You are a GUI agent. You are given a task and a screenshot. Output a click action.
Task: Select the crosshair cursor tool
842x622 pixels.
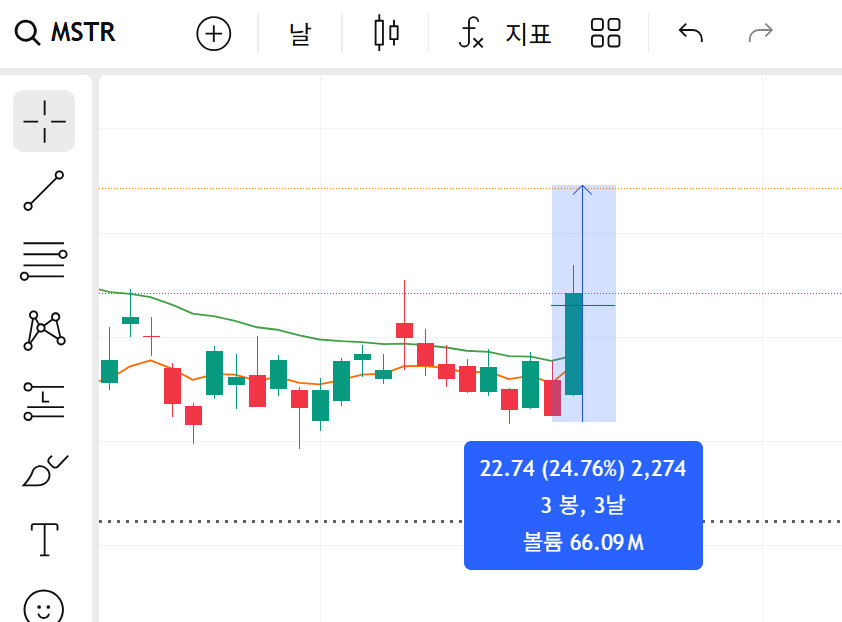tap(44, 121)
